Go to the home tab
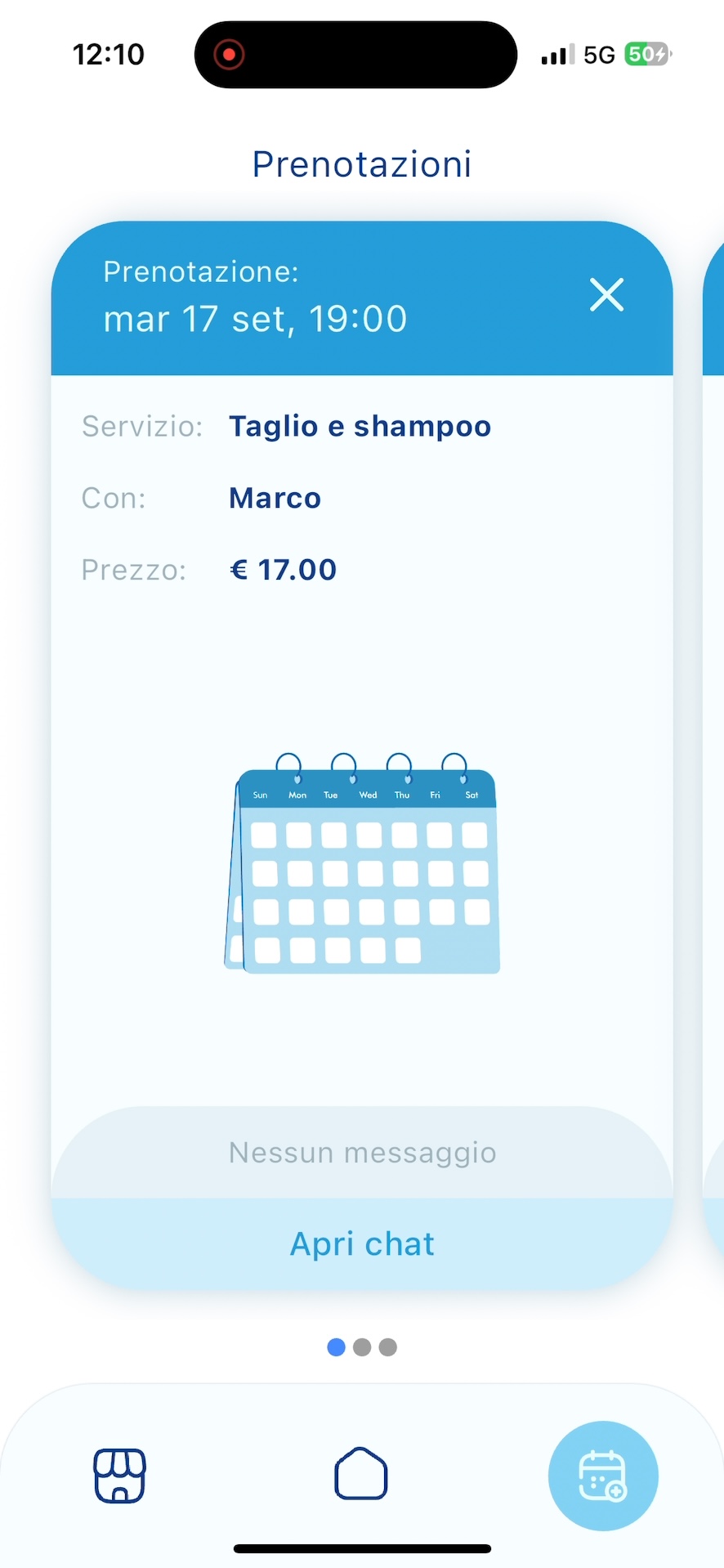The image size is (724, 1568). 361,1474
